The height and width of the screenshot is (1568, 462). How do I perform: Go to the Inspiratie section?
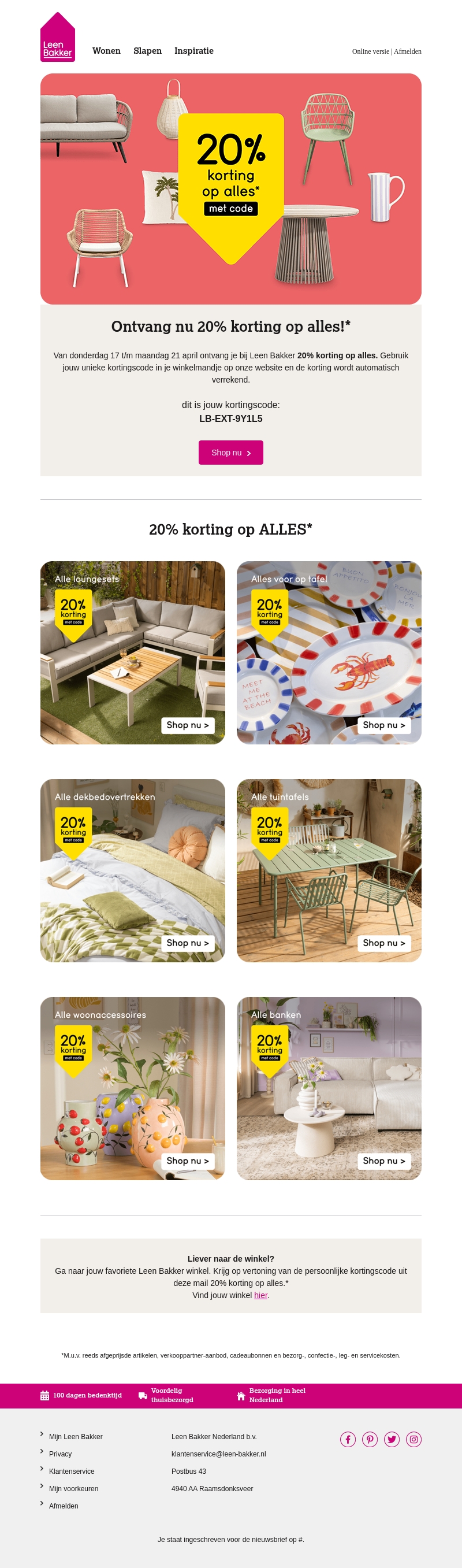(x=193, y=50)
